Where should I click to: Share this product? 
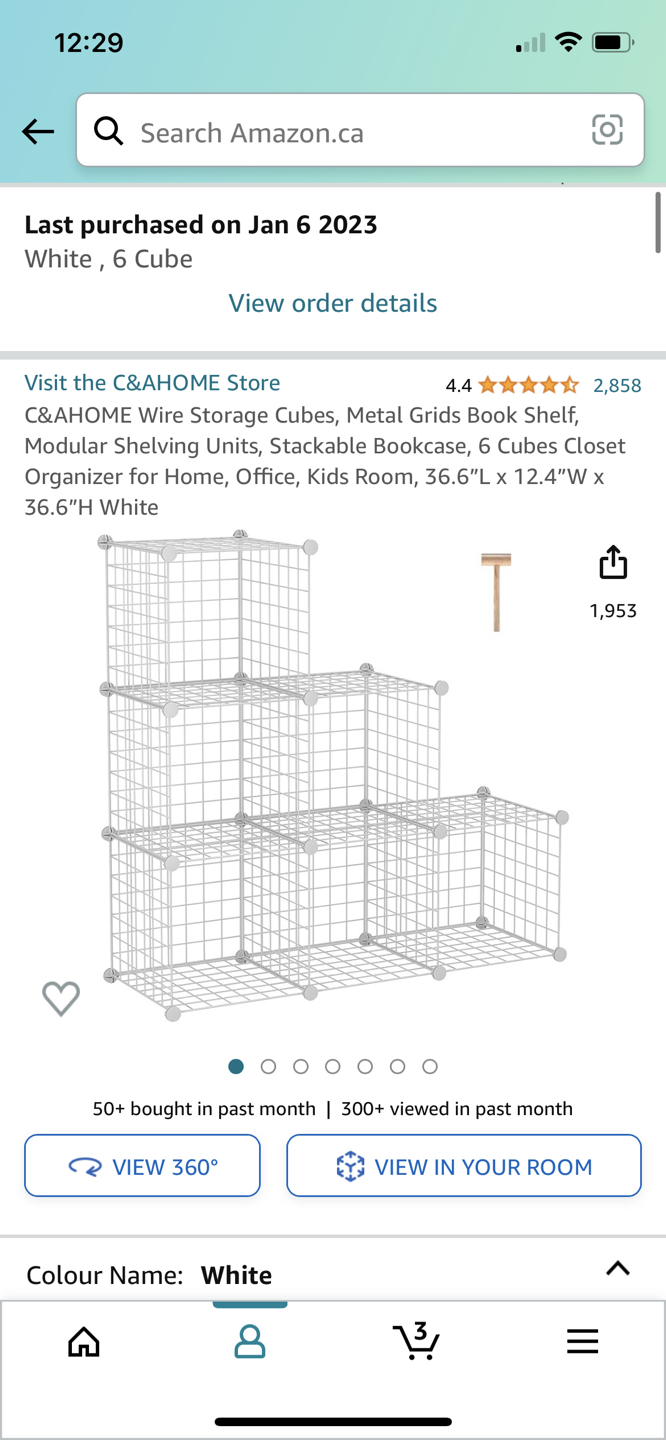[x=612, y=563]
